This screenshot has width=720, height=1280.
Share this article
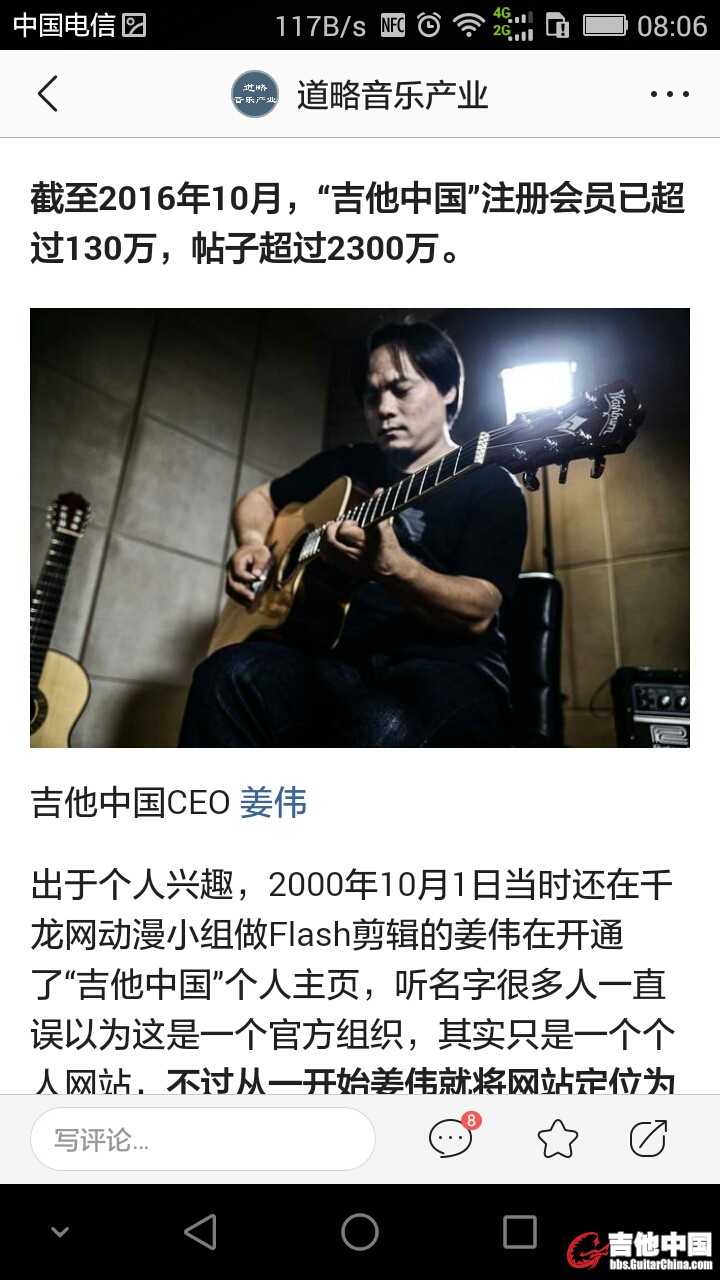click(648, 1139)
